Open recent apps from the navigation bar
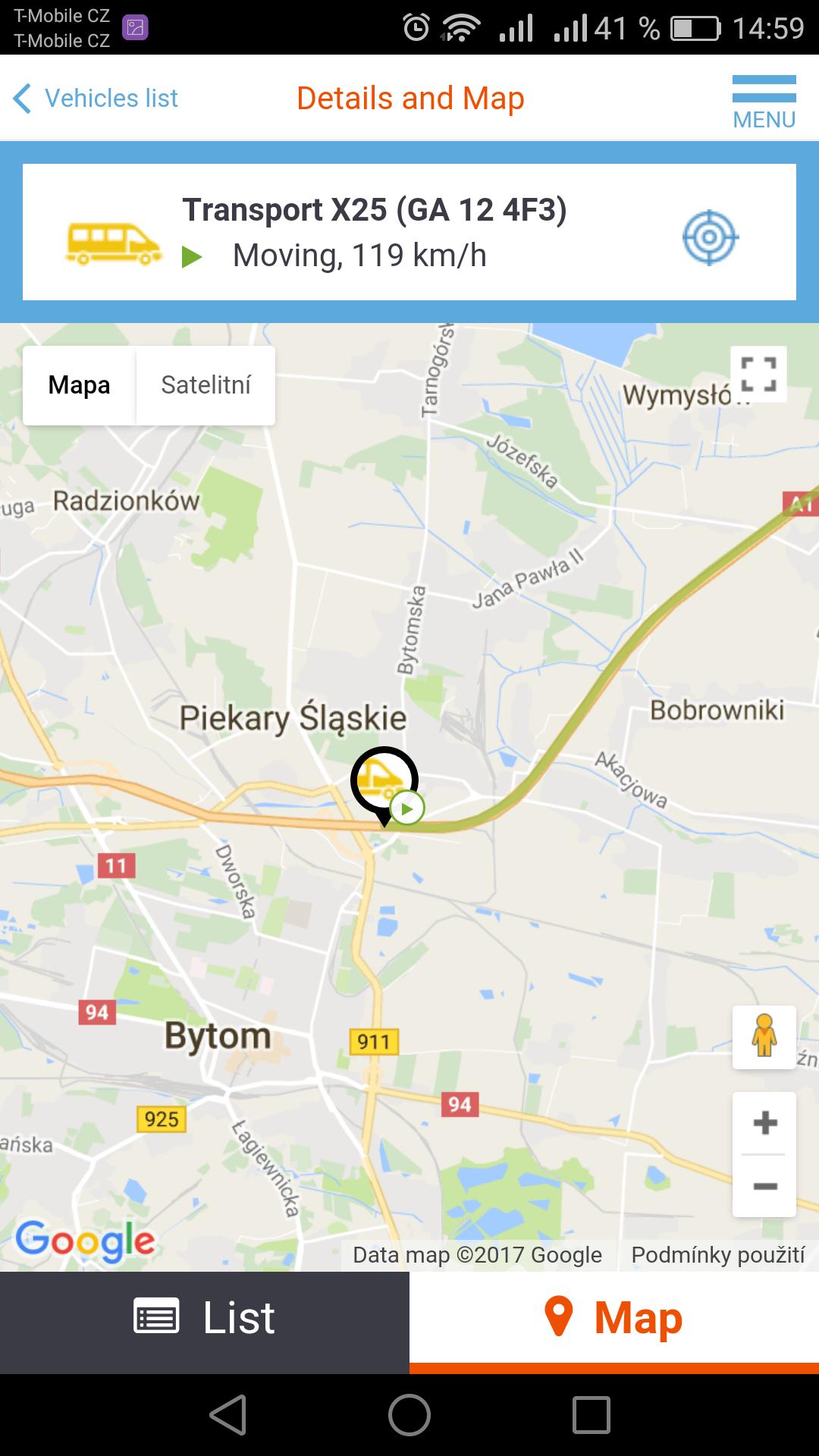 (591, 1415)
